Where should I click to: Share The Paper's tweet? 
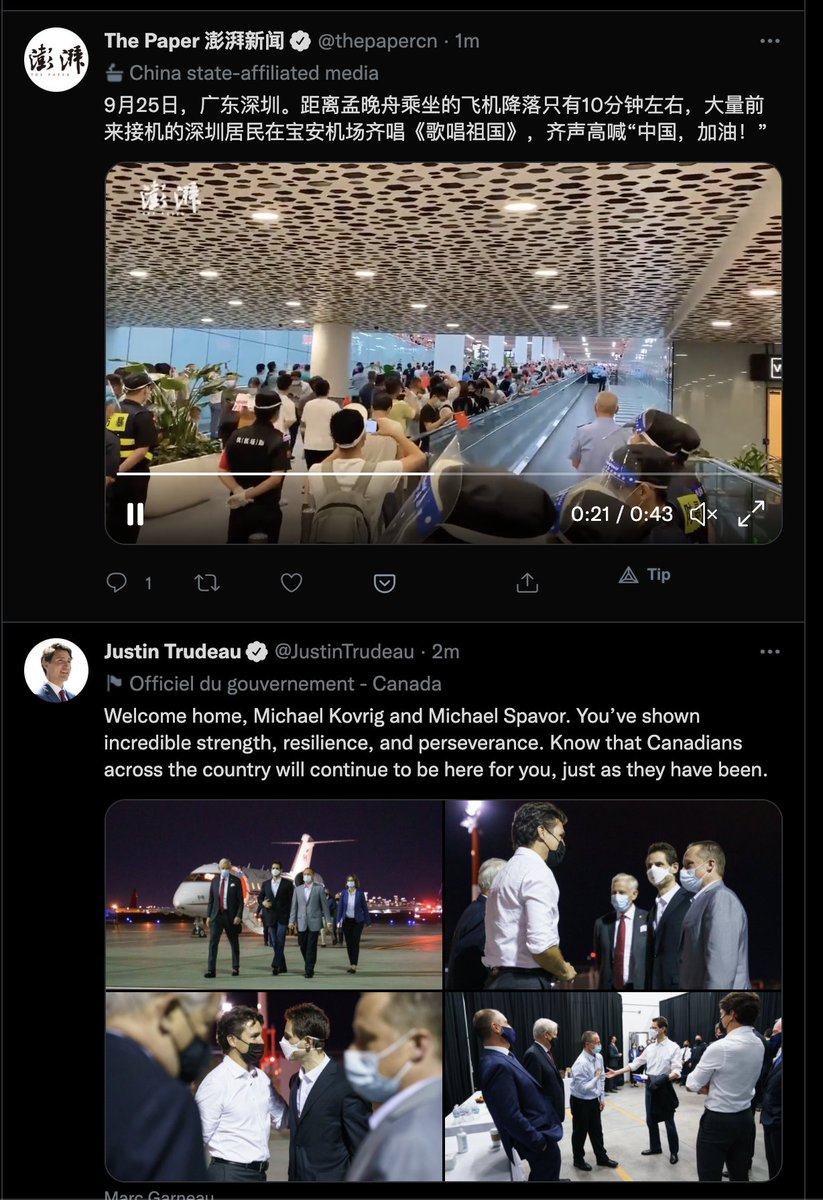[527, 582]
